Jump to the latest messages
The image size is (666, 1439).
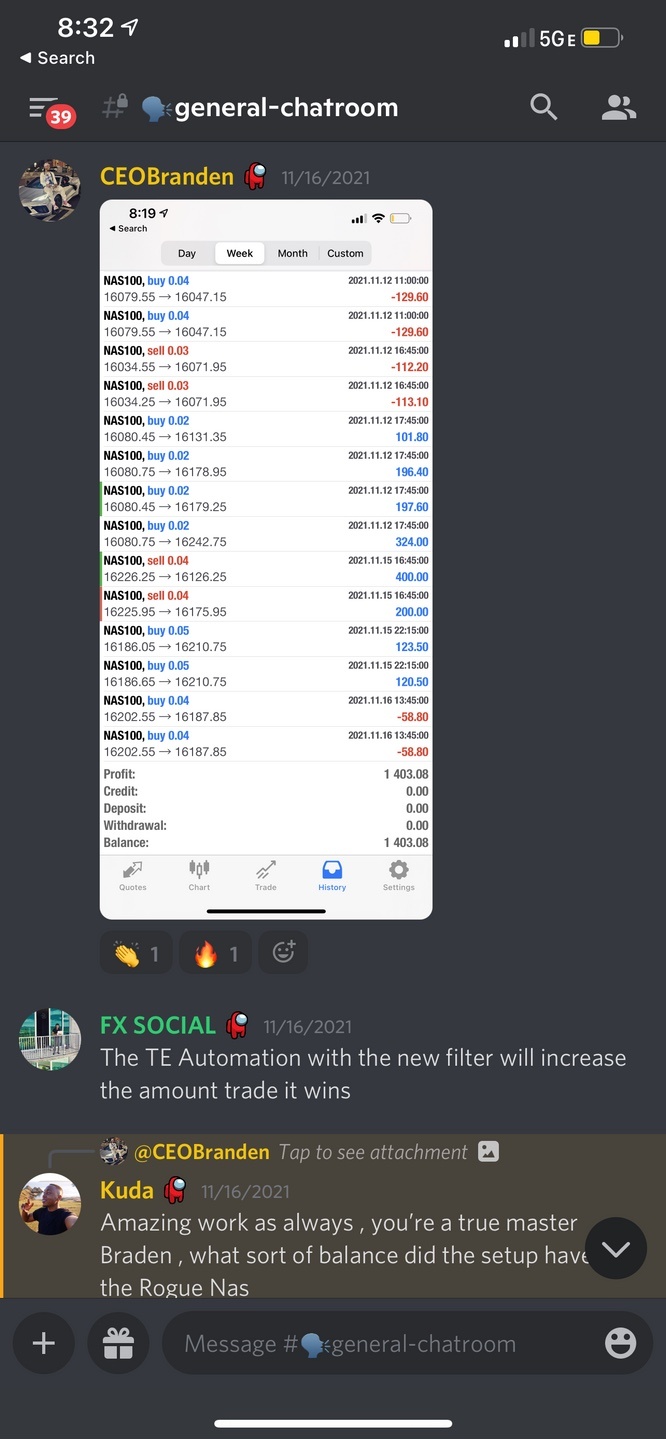pyautogui.click(x=616, y=1248)
